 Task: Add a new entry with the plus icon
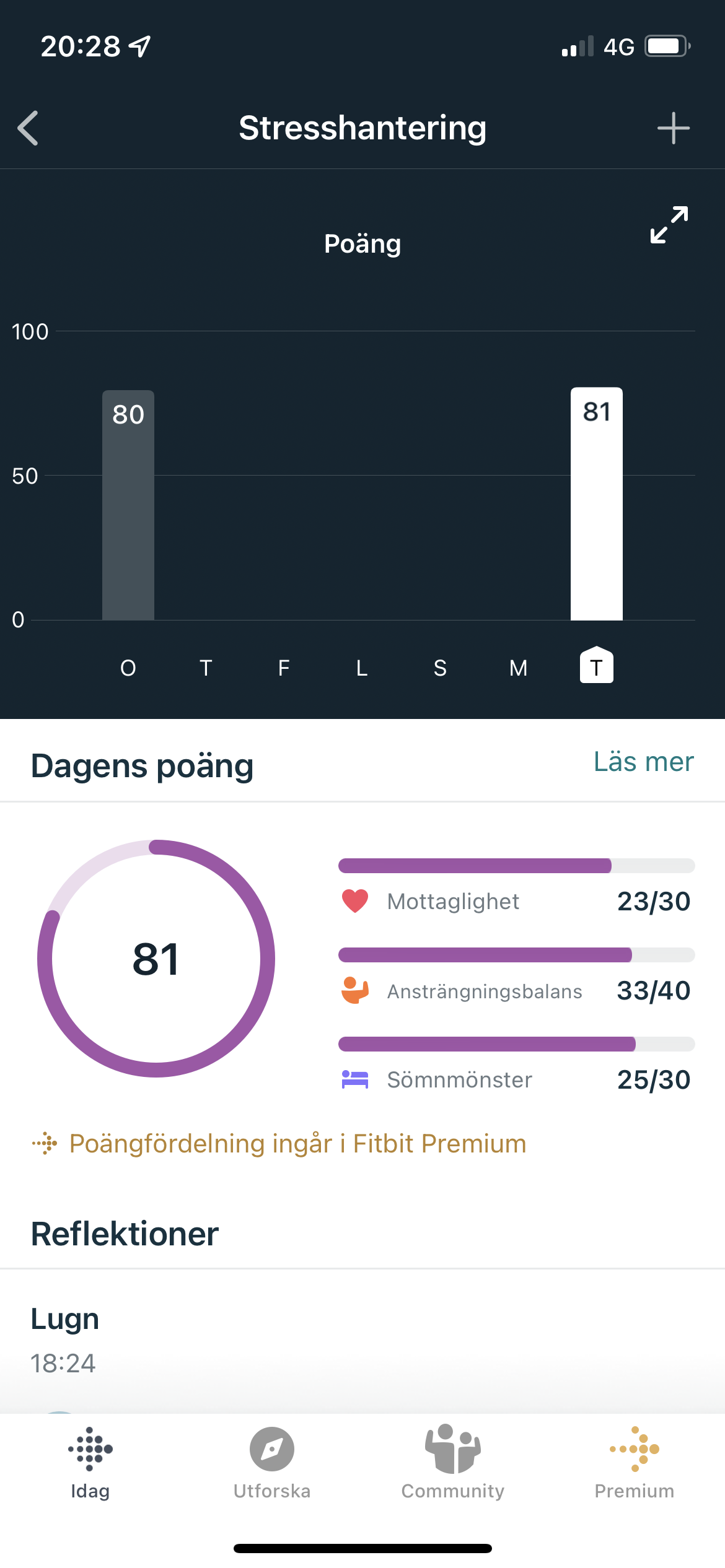tap(673, 128)
